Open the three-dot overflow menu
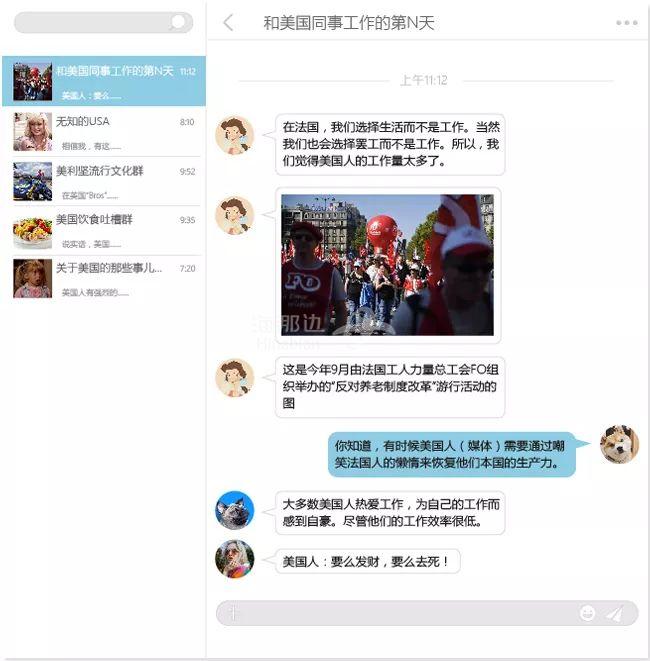 click(626, 23)
